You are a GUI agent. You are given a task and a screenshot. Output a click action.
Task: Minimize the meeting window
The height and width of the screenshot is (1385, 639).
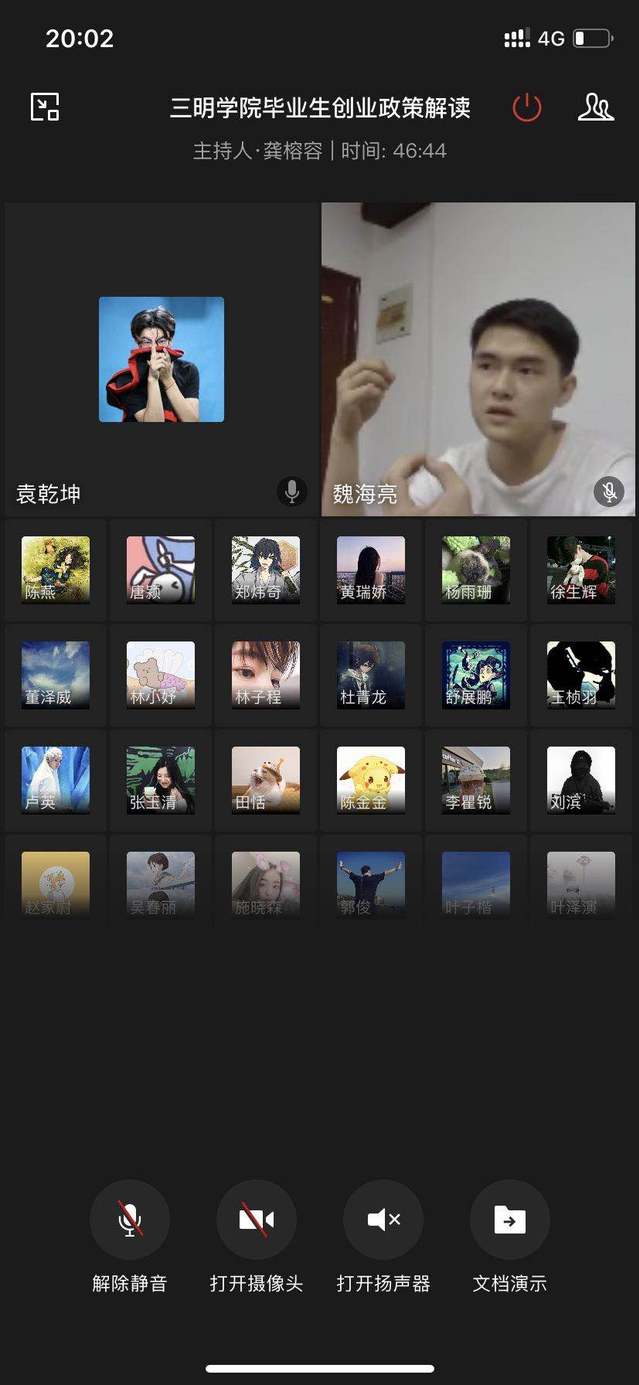[45, 107]
